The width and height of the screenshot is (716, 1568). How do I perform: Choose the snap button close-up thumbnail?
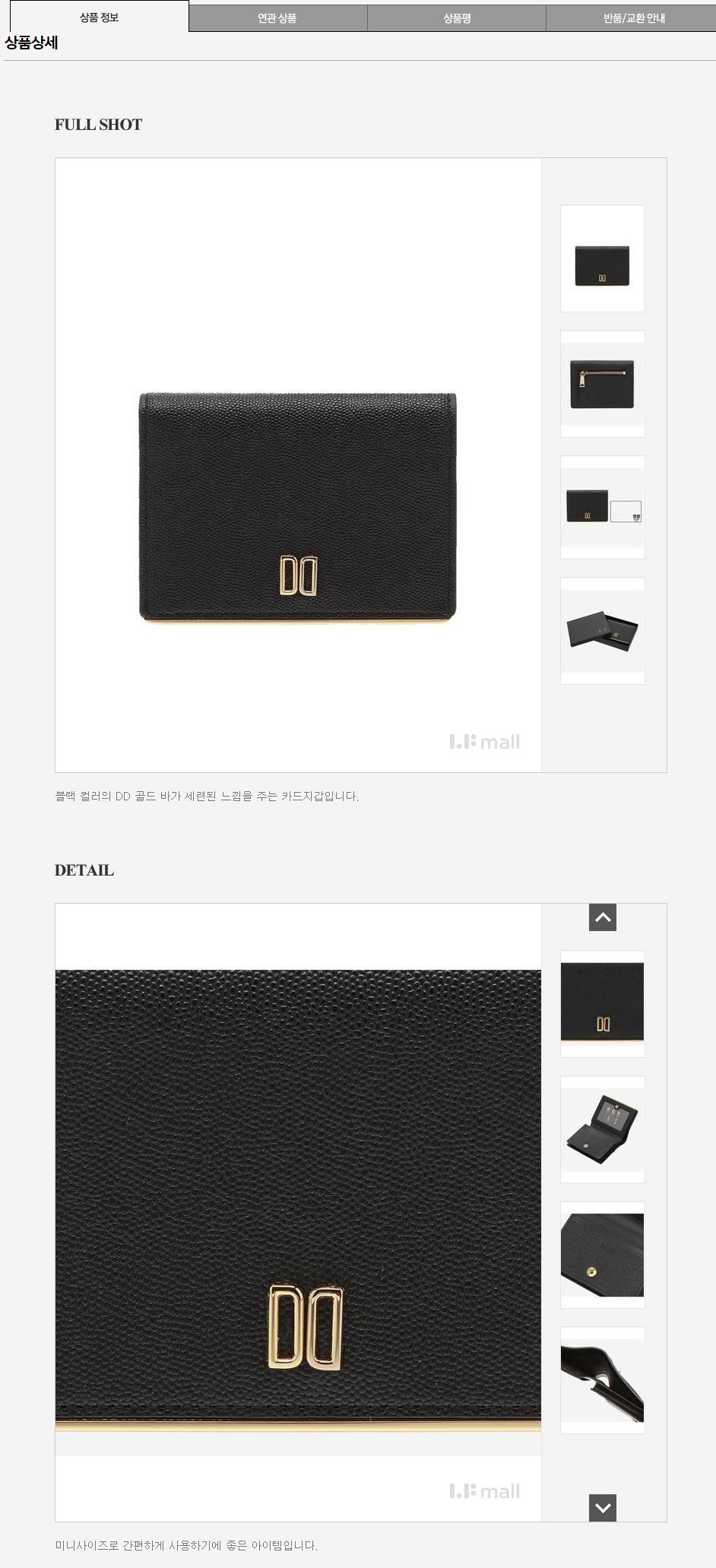click(602, 1255)
